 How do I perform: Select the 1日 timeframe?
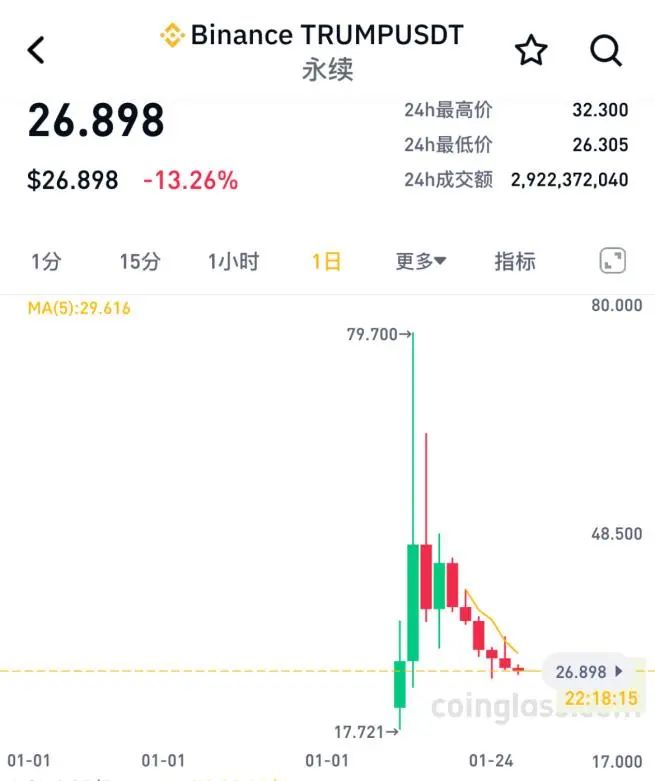[326, 262]
